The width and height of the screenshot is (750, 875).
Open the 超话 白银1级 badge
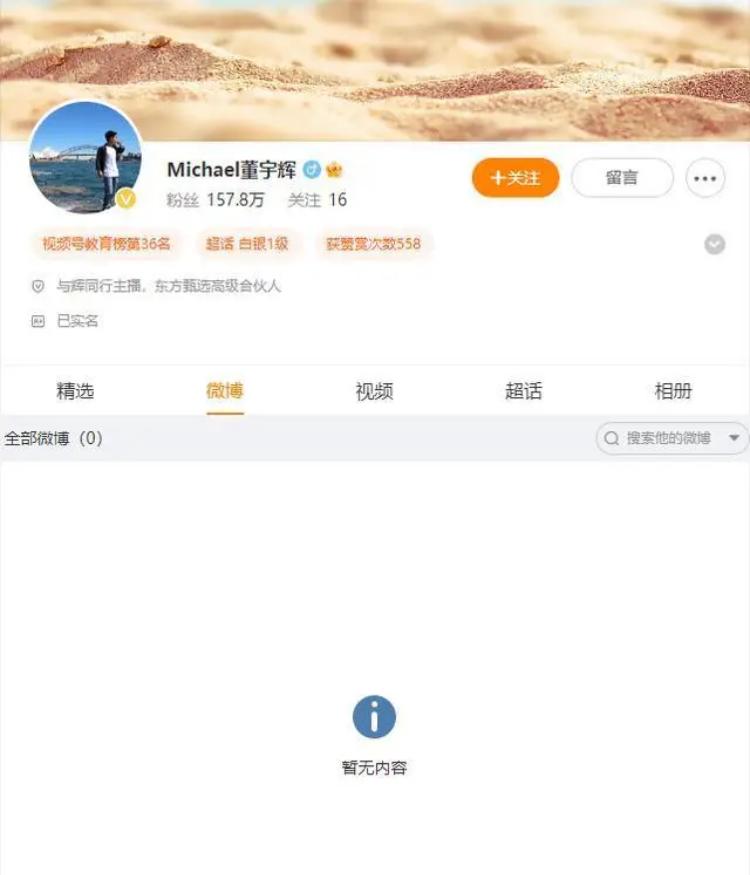pyautogui.click(x=247, y=244)
